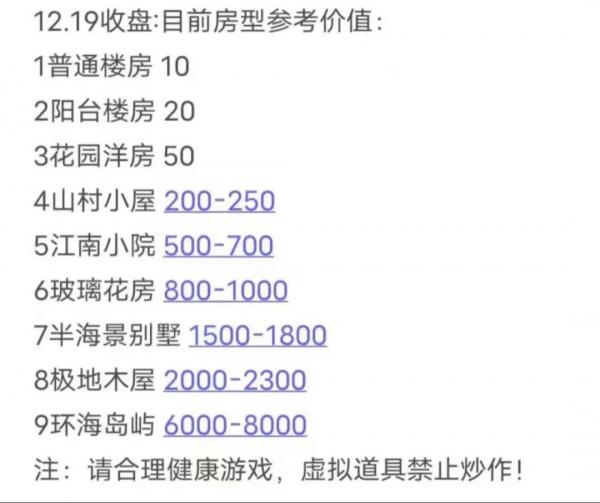Select the 800-1000 link for 玻璃花房
The width and height of the screenshot is (600, 503).
[x=225, y=291]
